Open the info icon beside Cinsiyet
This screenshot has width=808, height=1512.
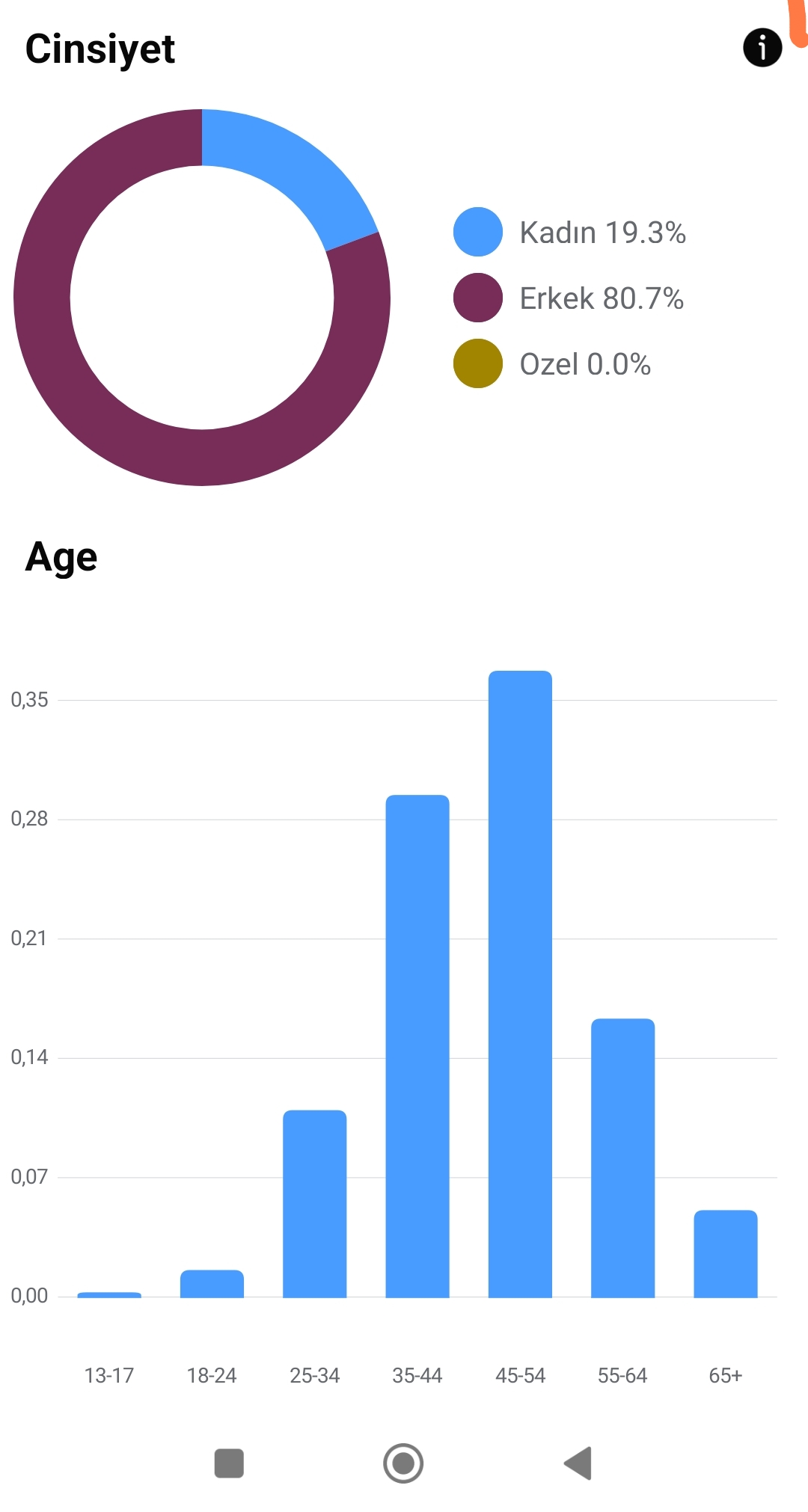click(x=762, y=48)
